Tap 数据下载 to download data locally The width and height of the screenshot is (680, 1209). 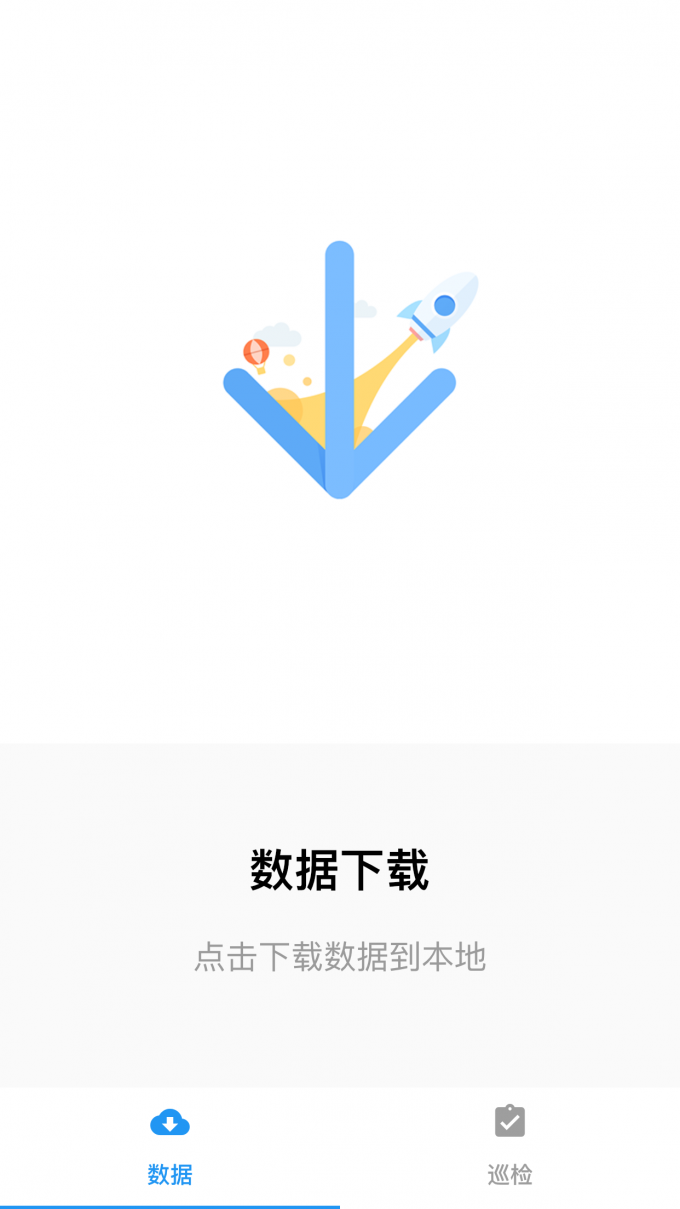339,870
